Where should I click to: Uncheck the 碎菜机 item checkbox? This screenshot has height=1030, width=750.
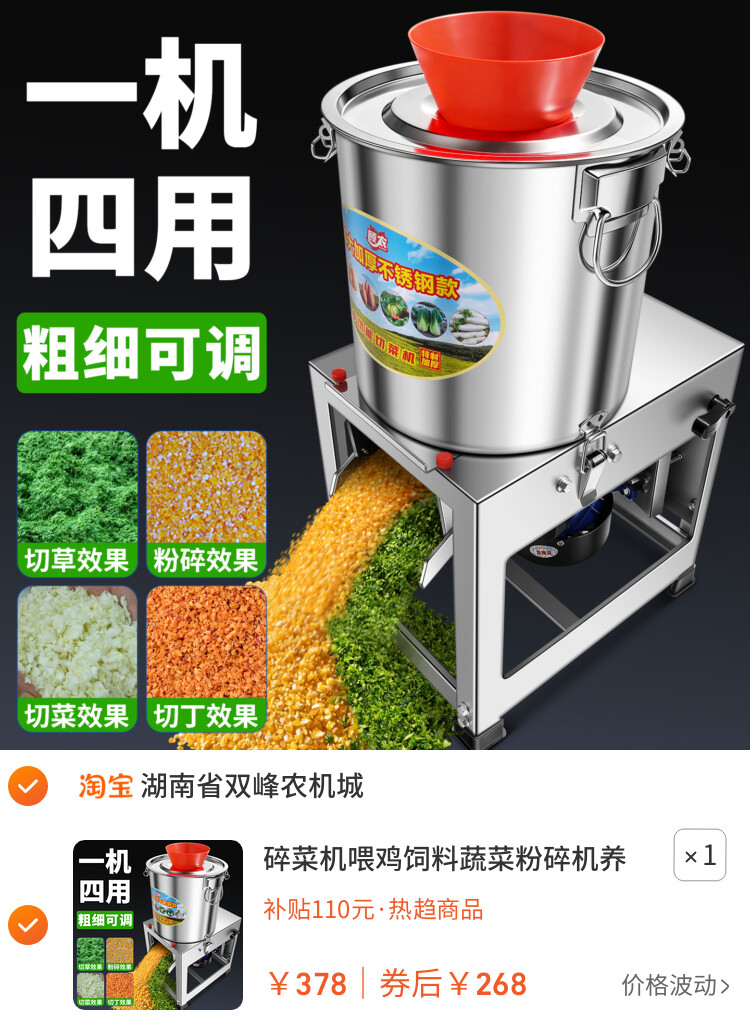coord(28,925)
